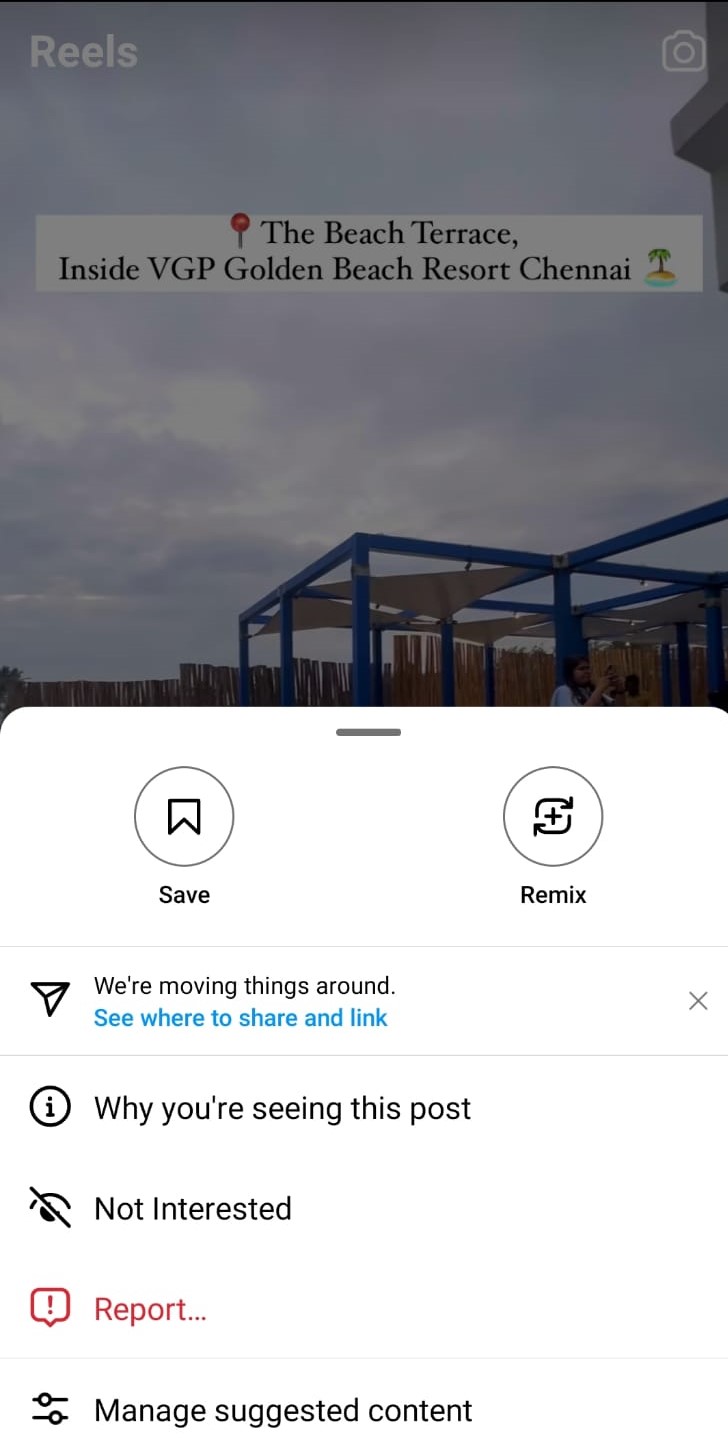Select the Remix icon
The height and width of the screenshot is (1447, 728).
553,816
